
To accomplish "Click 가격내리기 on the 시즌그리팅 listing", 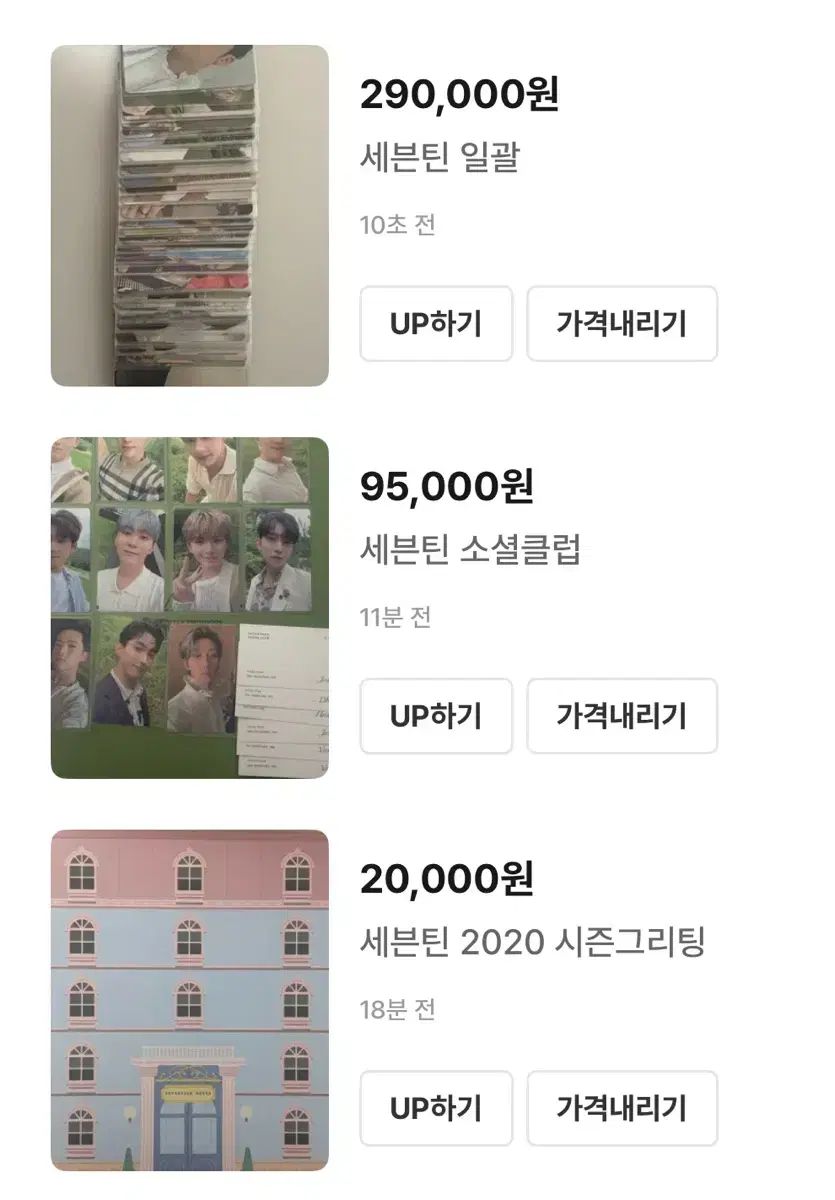I will click(x=621, y=1110).
